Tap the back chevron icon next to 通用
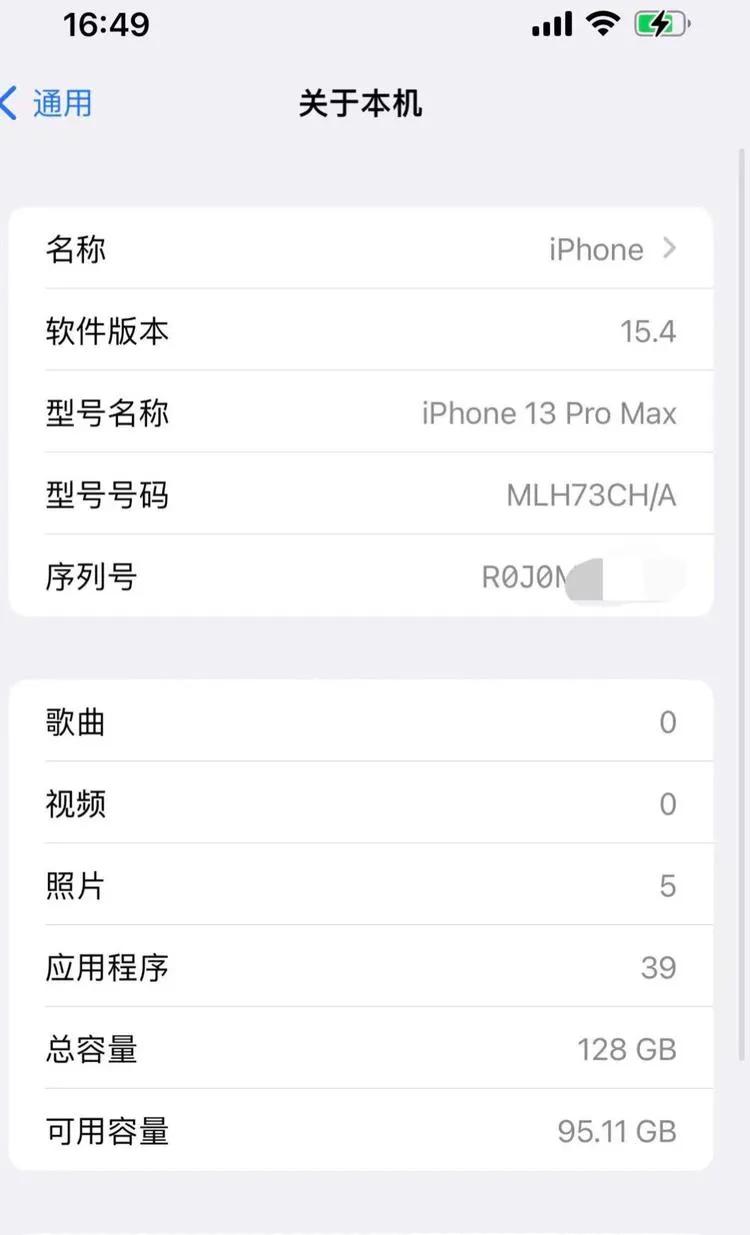Viewport: 750px width, 1235px height. [x=10, y=102]
